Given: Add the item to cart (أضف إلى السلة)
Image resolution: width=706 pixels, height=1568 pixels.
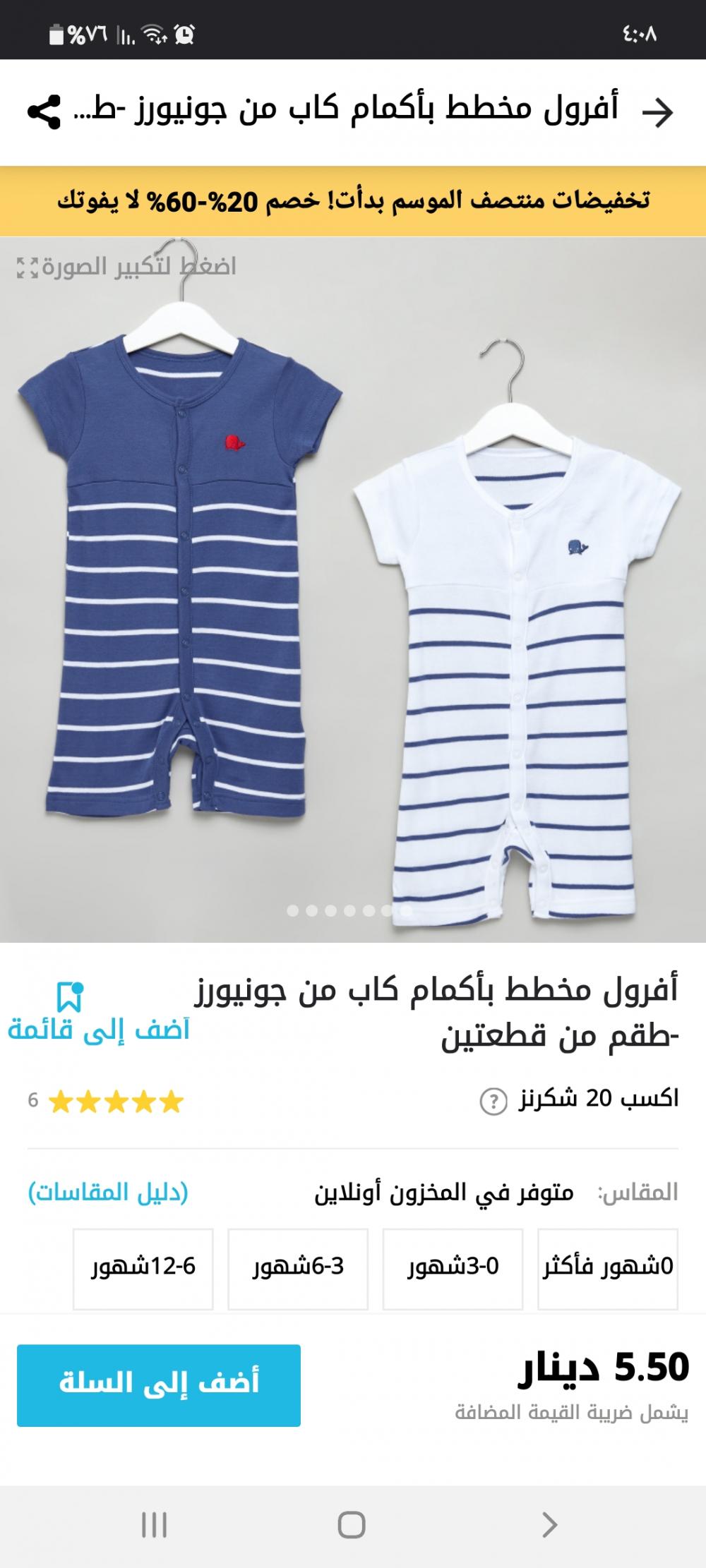Looking at the screenshot, I should coord(159,1385).
